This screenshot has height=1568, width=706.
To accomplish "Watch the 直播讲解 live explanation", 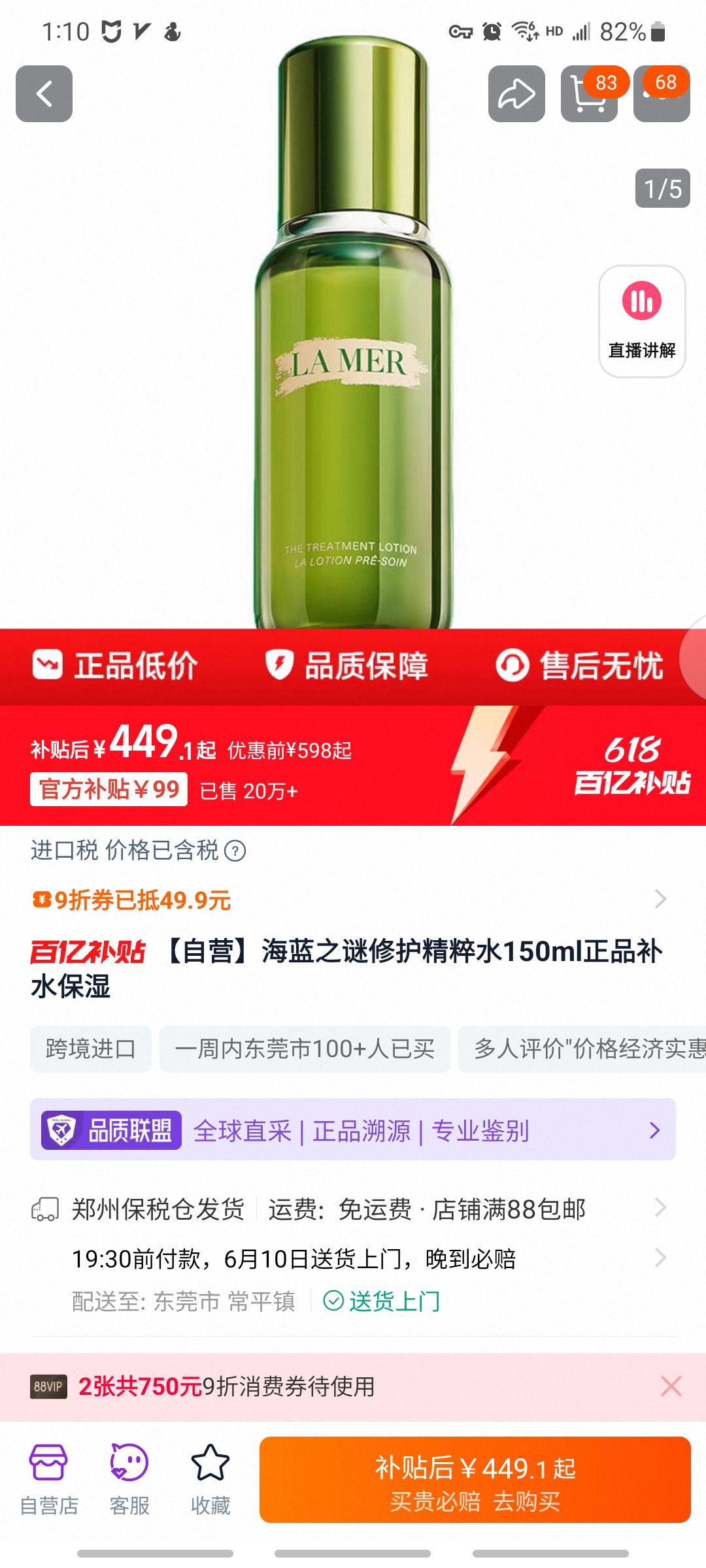I will 641,321.
